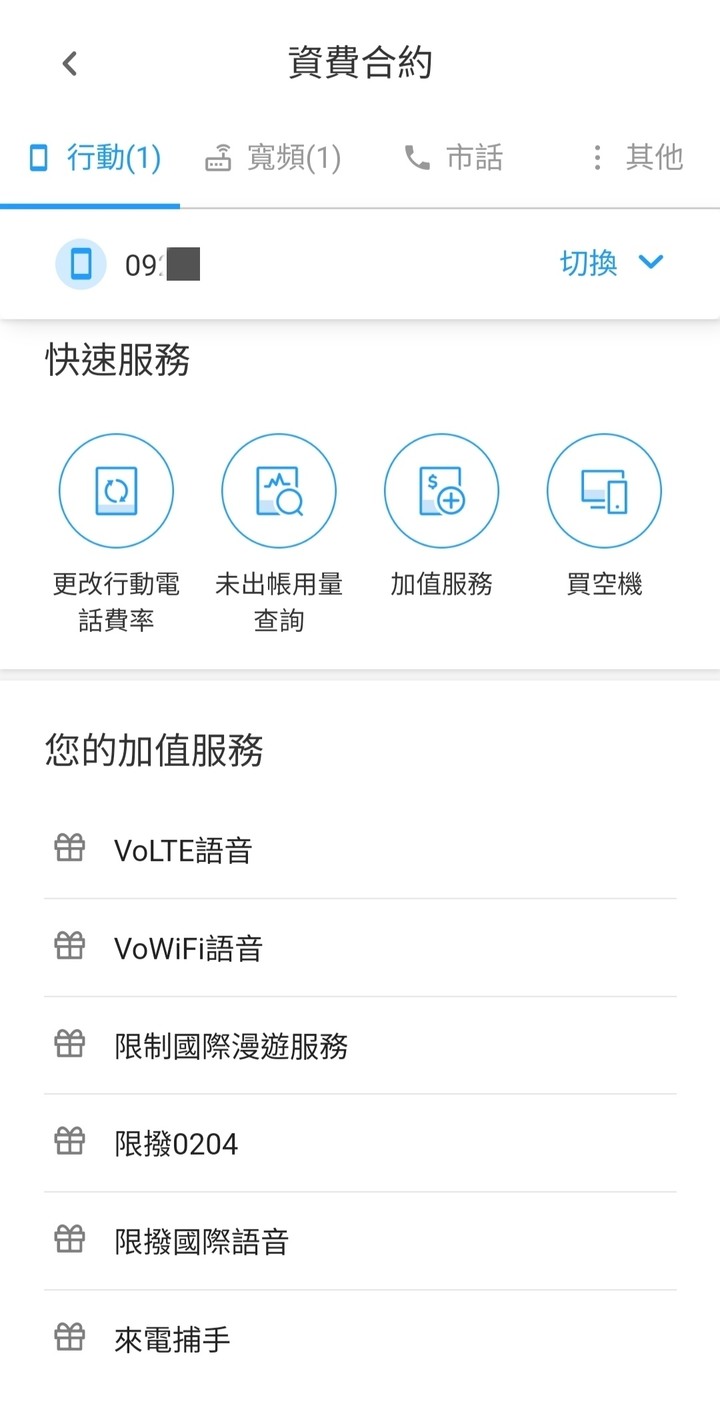Open the 市話 tab
720x1414 pixels.
(x=453, y=158)
